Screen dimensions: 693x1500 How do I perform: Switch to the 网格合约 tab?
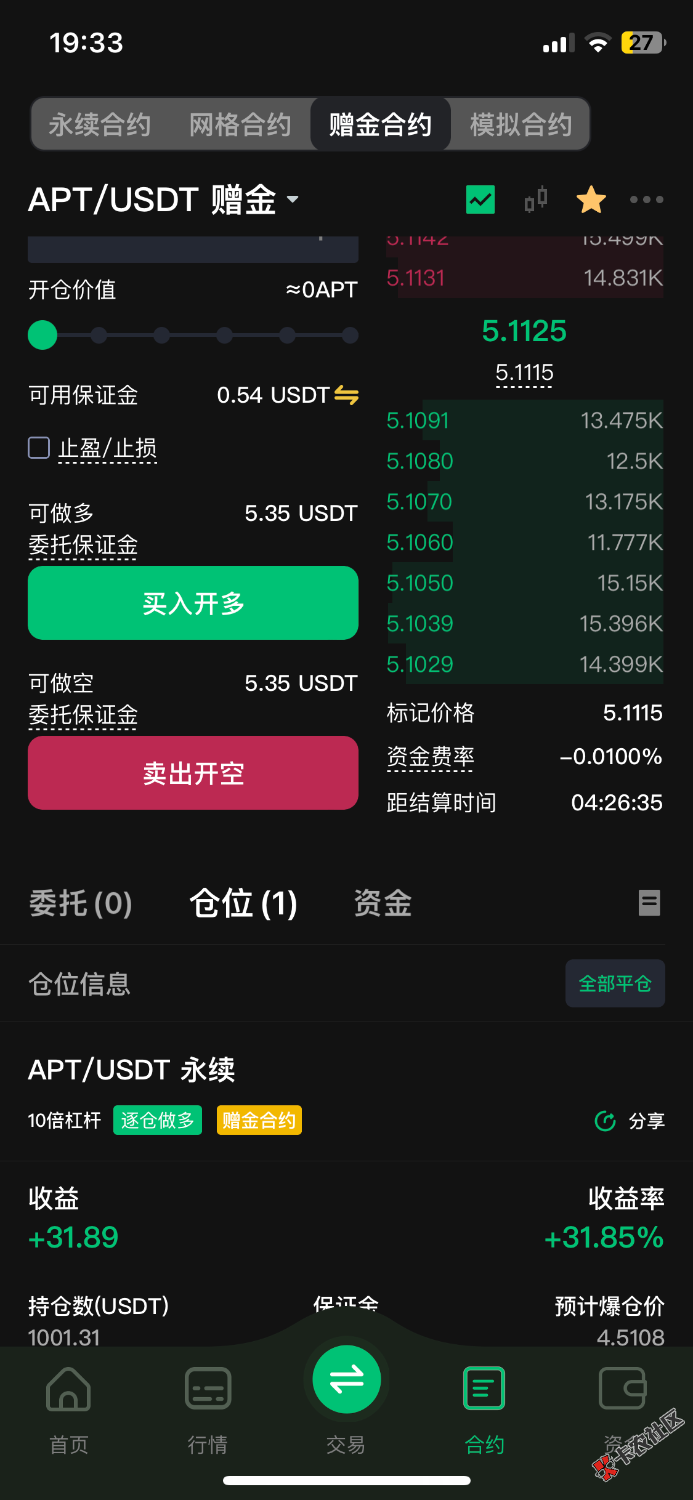click(240, 125)
